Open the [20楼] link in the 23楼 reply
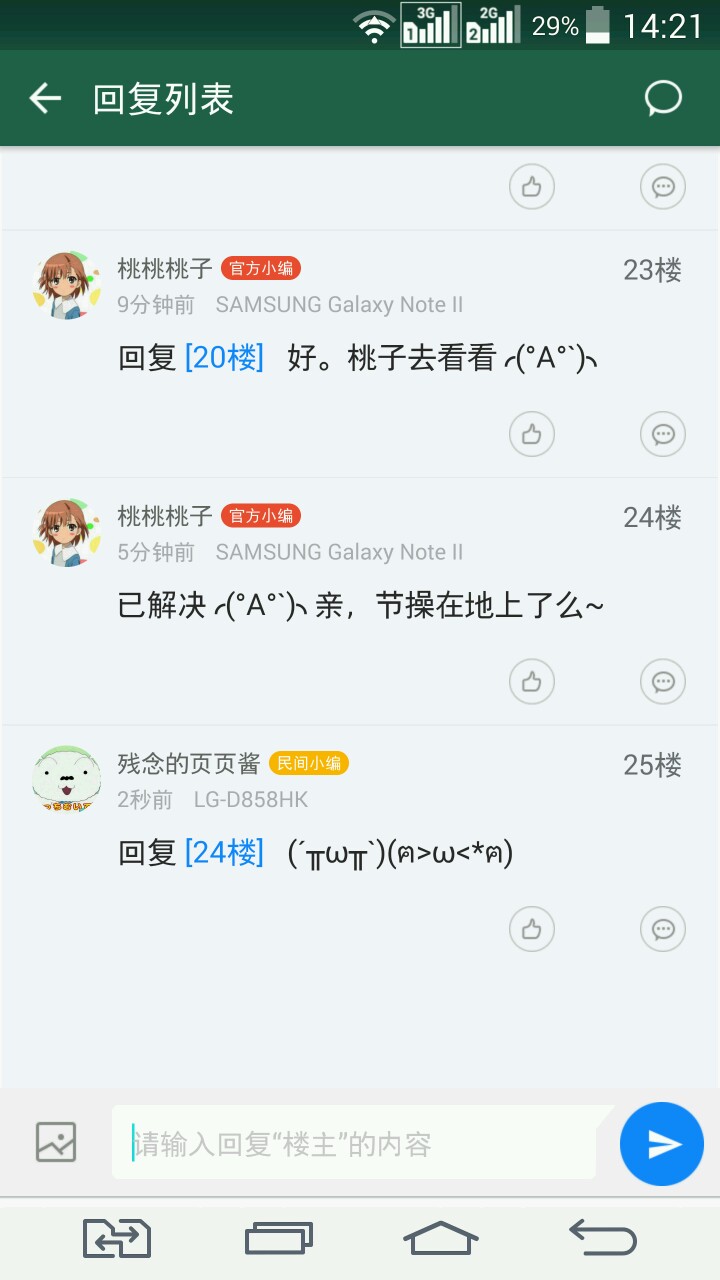The width and height of the screenshot is (720, 1280). (x=224, y=357)
